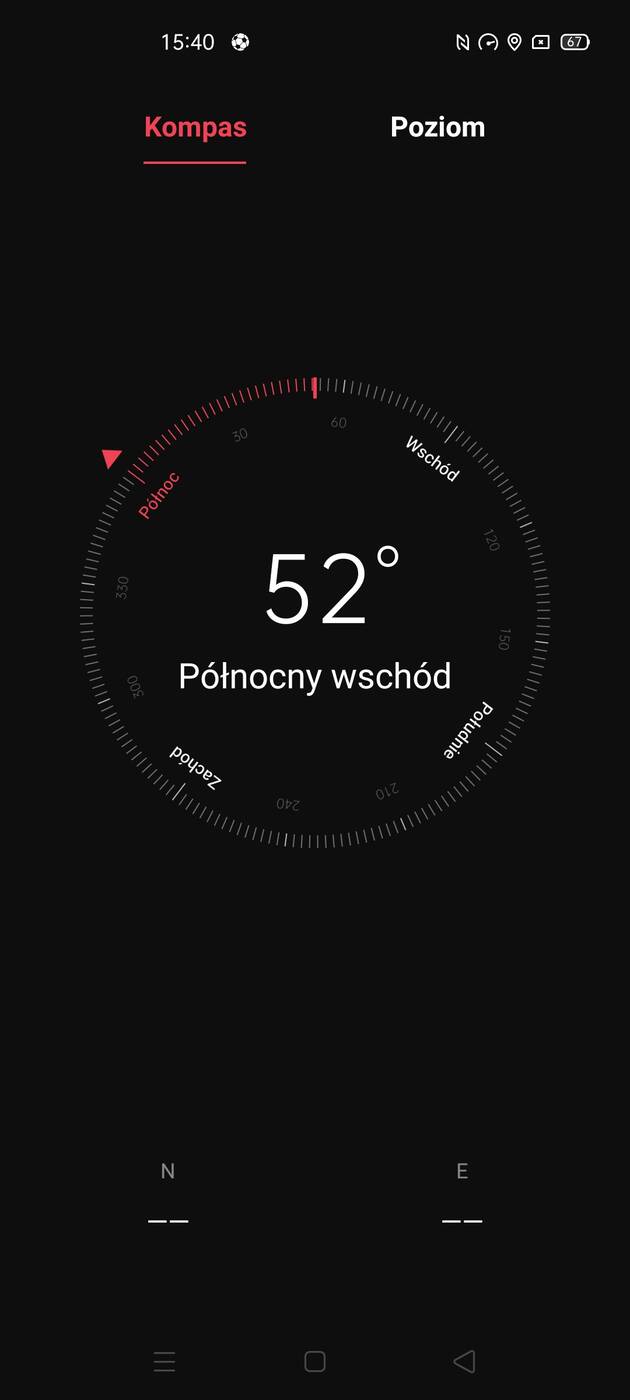The height and width of the screenshot is (1400, 630).
Task: Switch to the Poziom tab
Action: click(437, 127)
